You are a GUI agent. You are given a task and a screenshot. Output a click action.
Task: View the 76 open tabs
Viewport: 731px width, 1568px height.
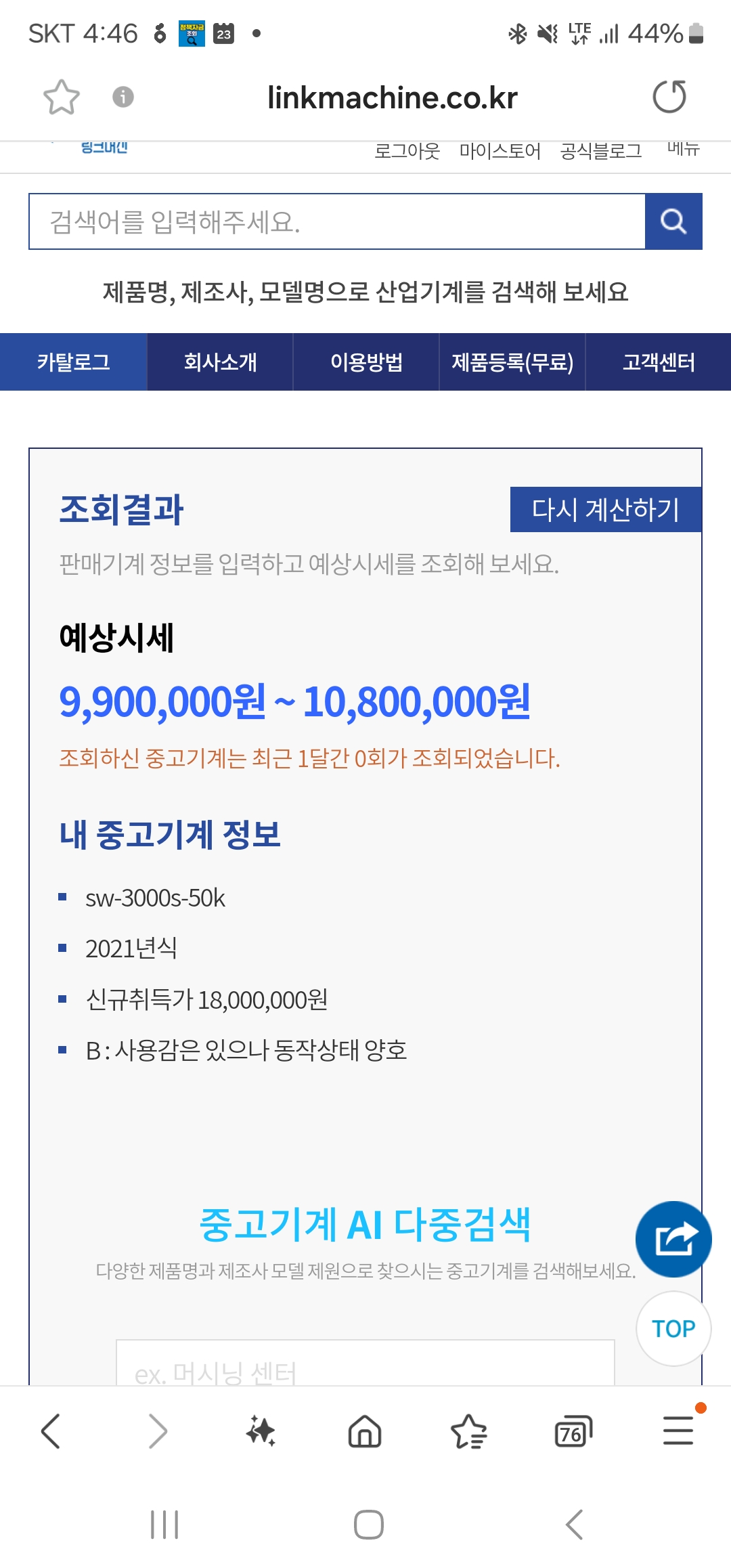tap(573, 1431)
